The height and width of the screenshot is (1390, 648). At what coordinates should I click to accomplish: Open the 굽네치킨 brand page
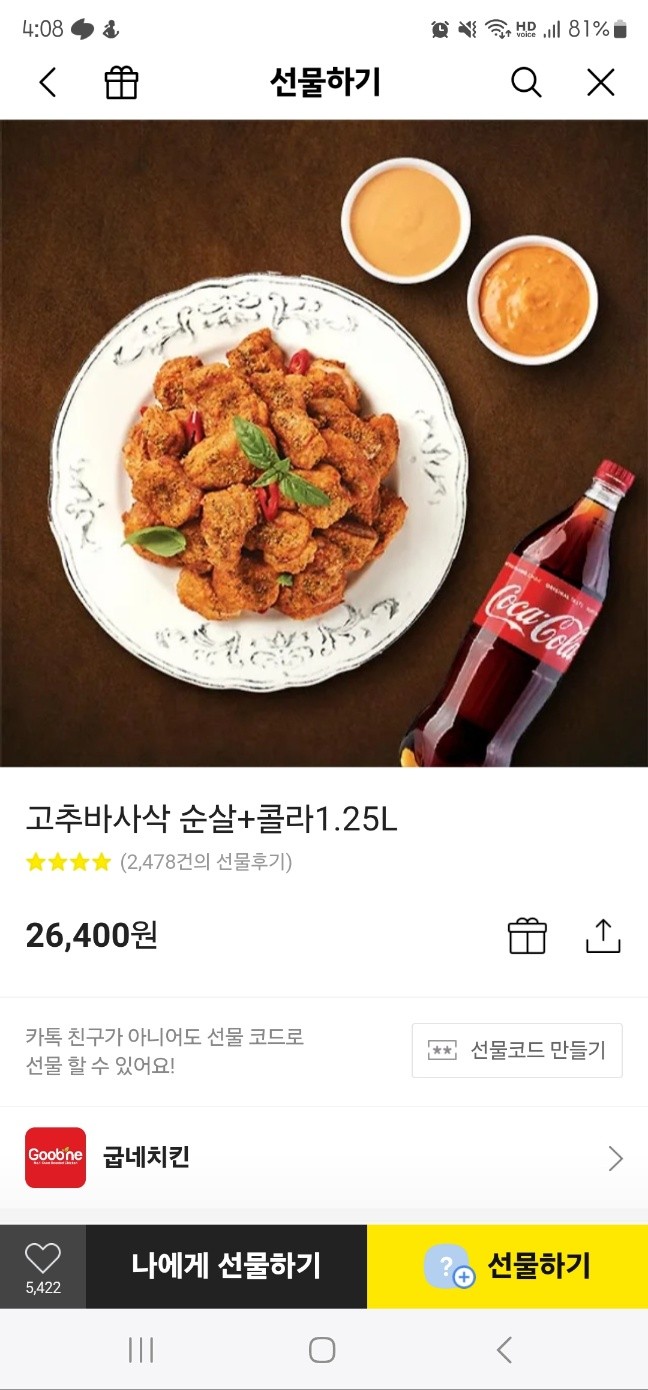324,1158
